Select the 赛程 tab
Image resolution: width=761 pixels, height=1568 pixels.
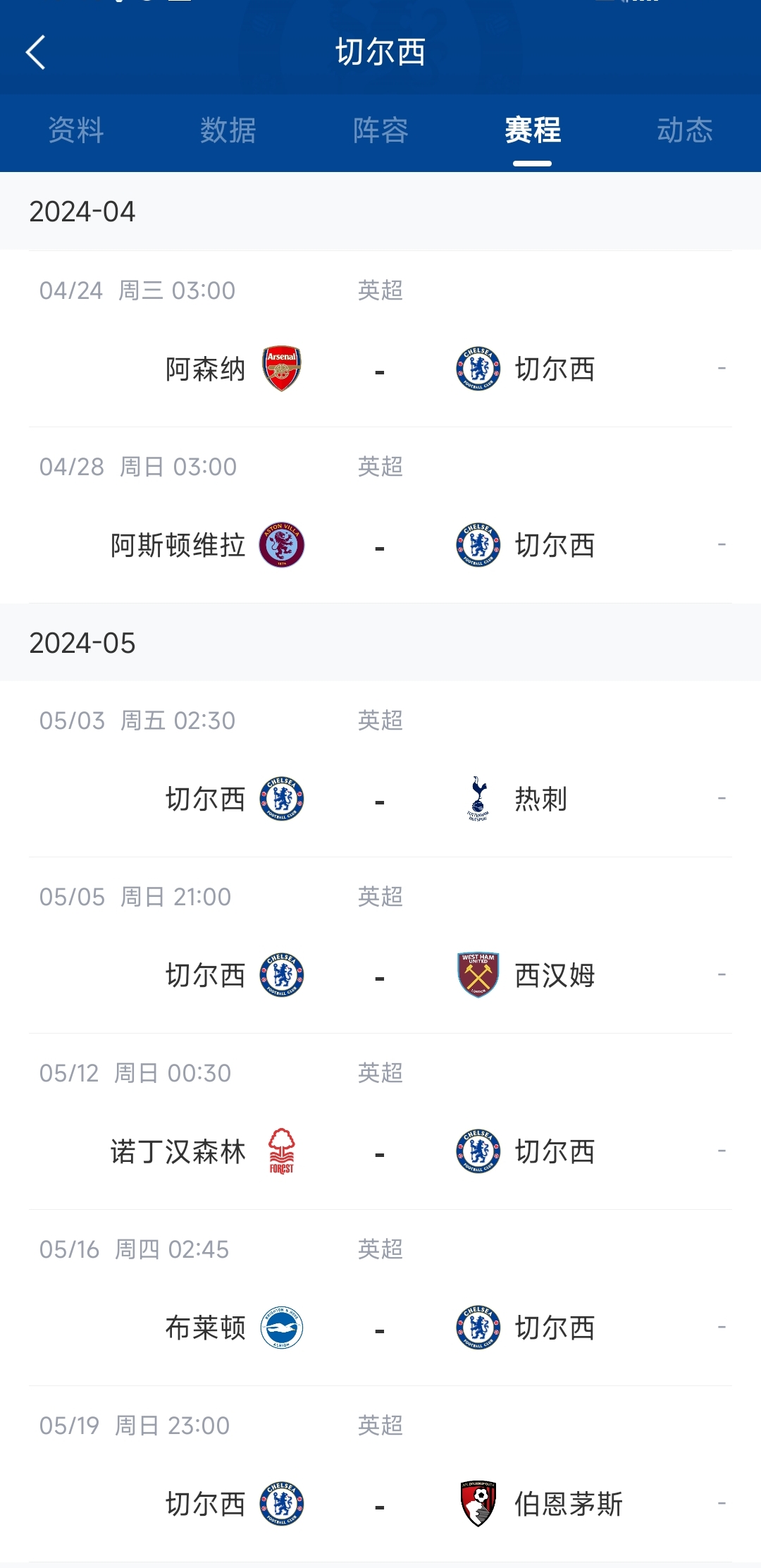pos(533,130)
